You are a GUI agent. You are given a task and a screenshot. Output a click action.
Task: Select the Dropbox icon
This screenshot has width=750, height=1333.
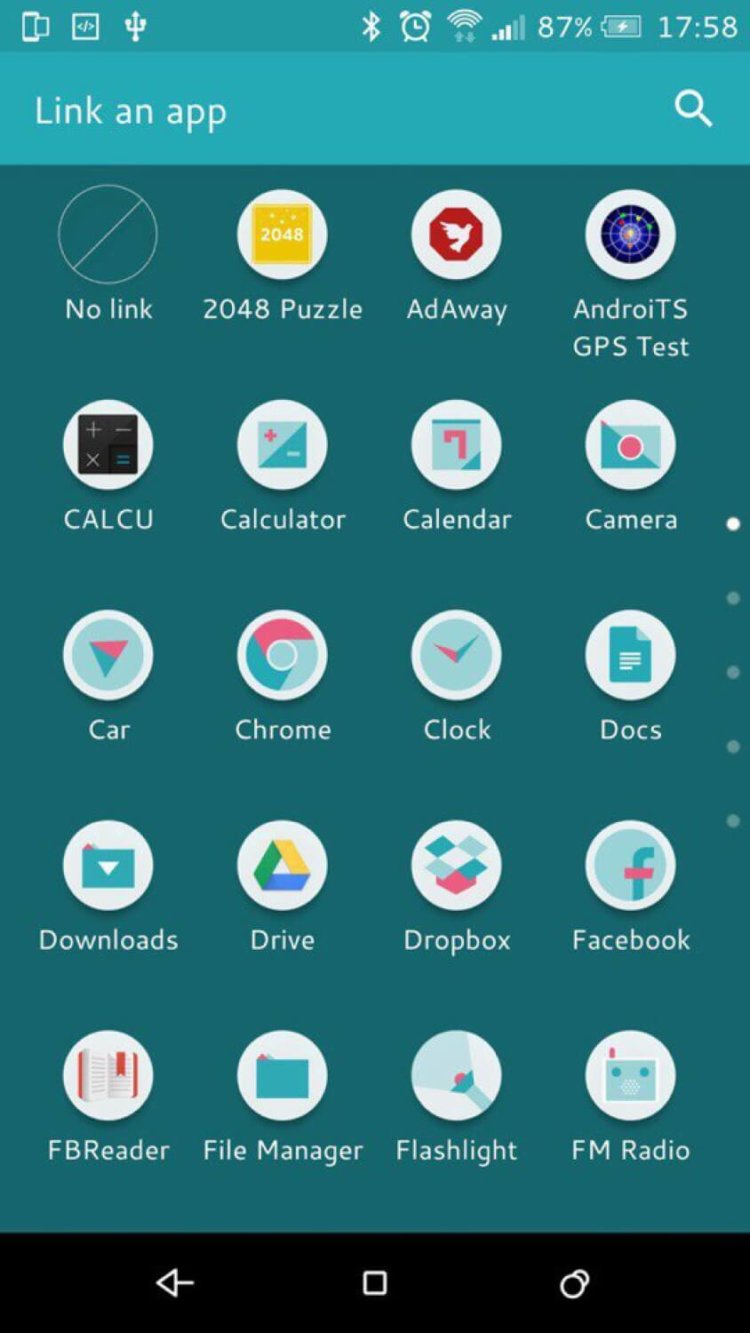click(x=456, y=865)
